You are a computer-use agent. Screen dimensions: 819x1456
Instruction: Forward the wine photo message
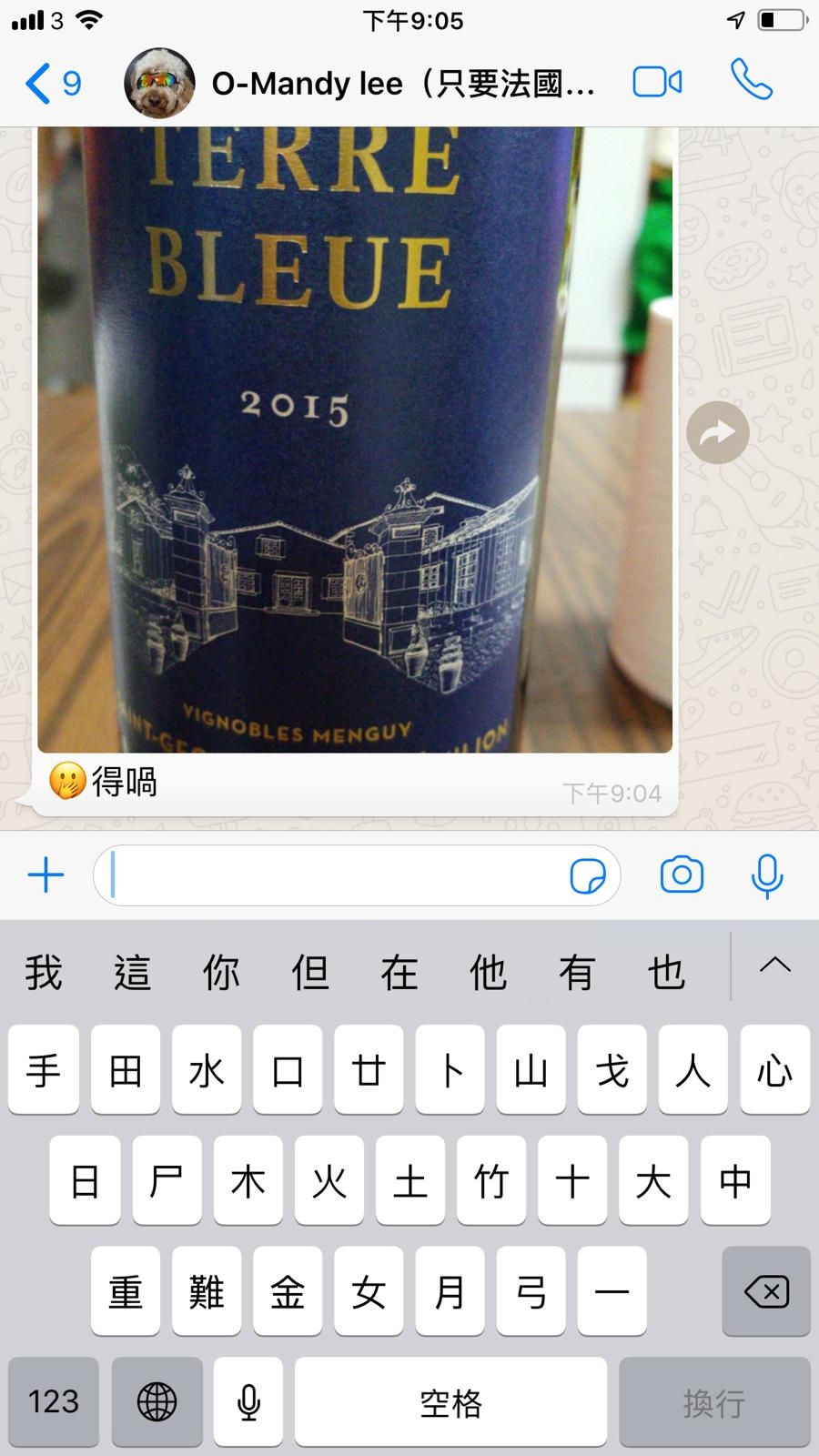(718, 433)
